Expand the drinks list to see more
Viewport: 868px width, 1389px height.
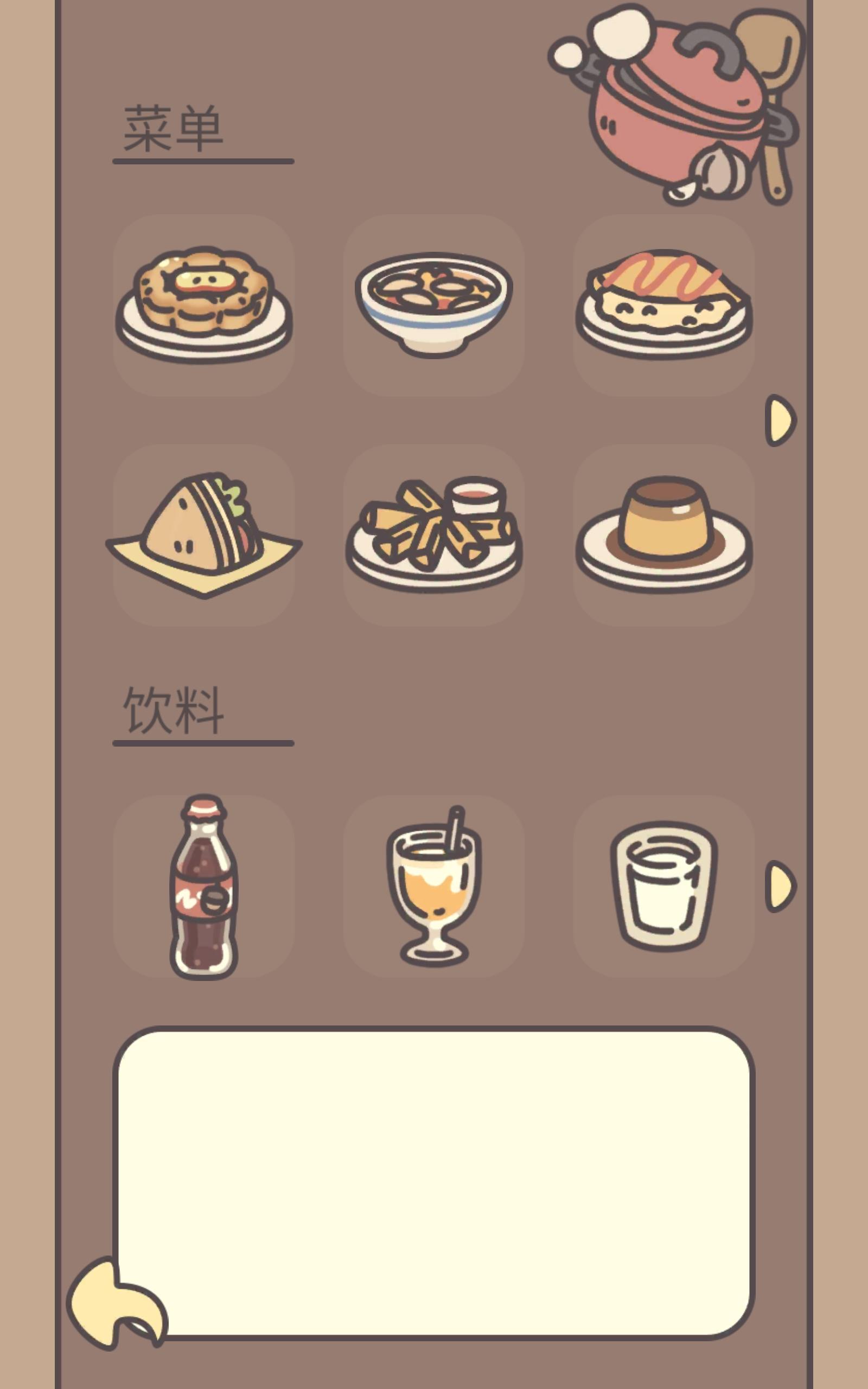click(781, 887)
